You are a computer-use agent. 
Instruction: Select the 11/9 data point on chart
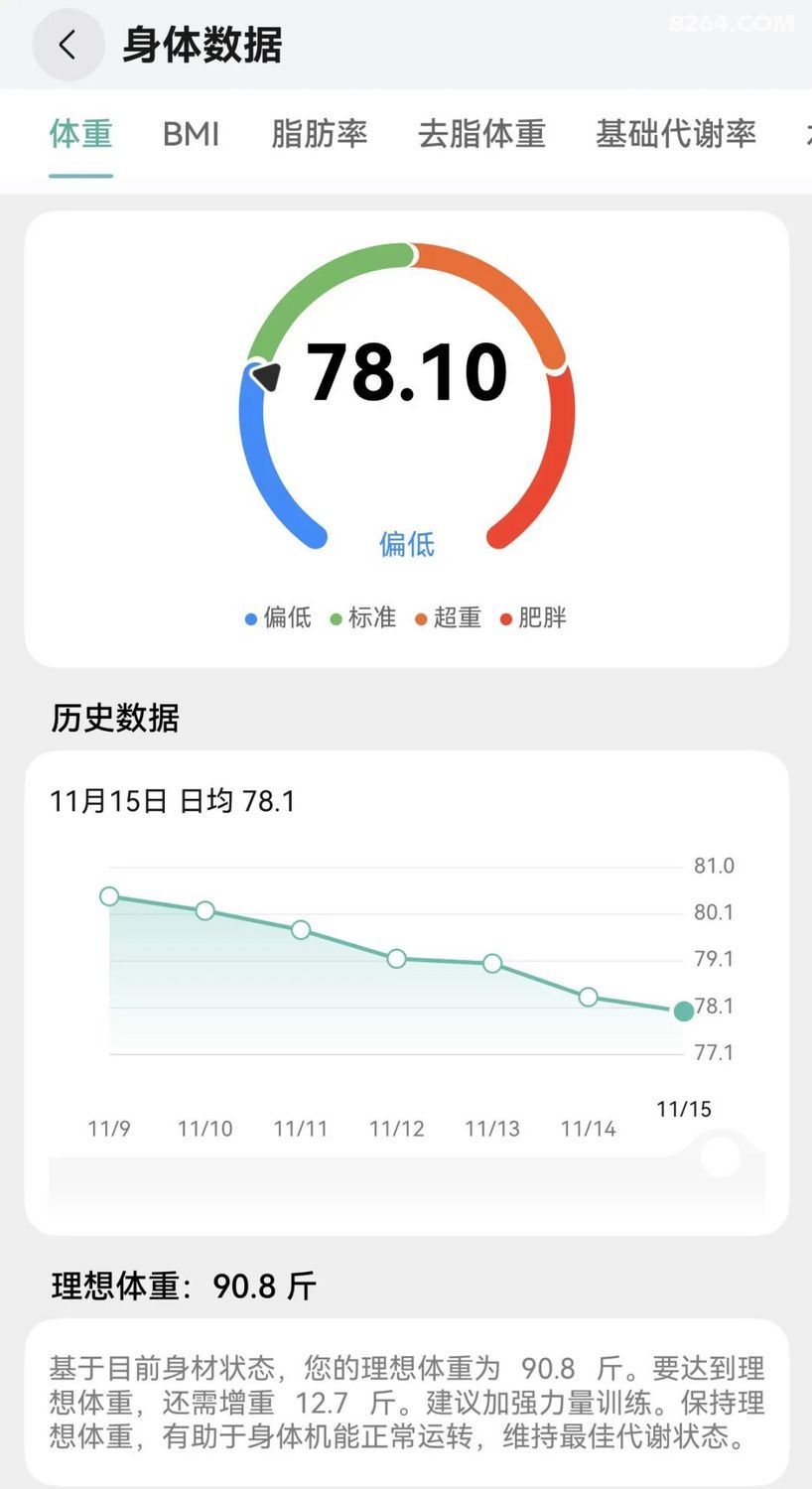tap(109, 896)
